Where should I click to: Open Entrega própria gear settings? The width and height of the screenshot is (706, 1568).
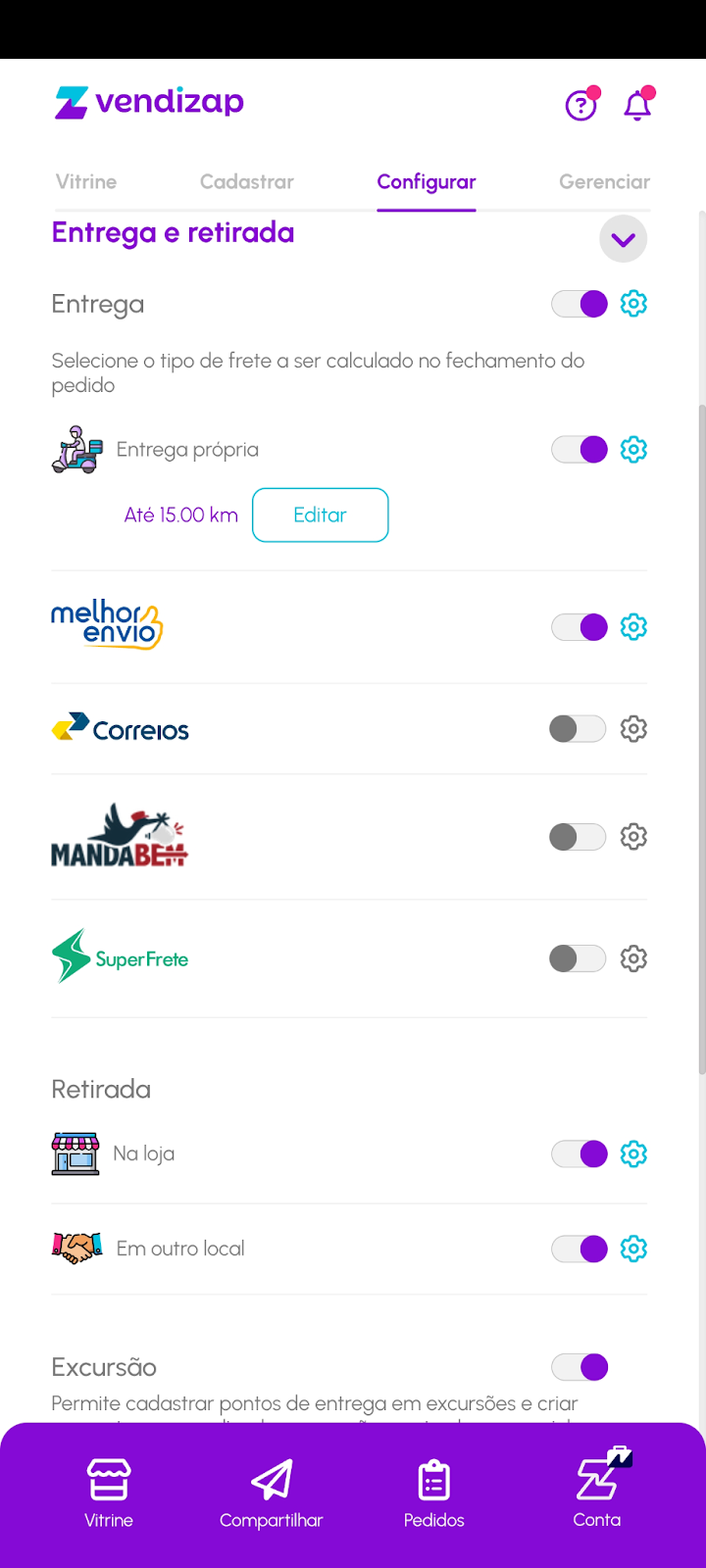633,450
